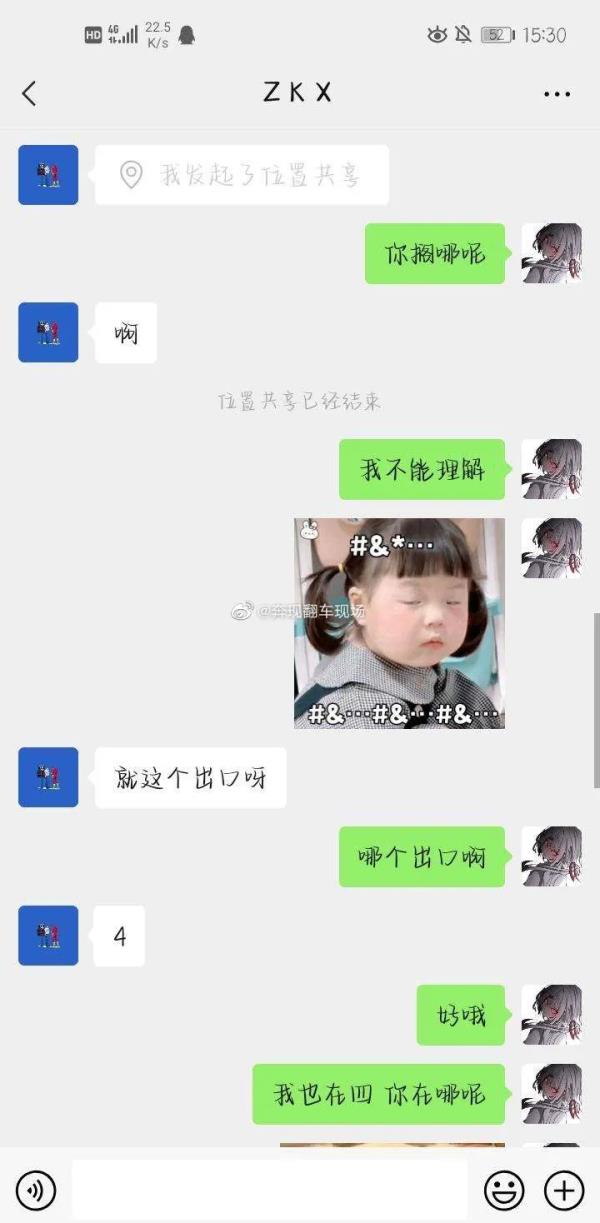Viewport: 600px width, 1223px height.
Task: Open the emoji sticker panel
Action: pos(504,1190)
